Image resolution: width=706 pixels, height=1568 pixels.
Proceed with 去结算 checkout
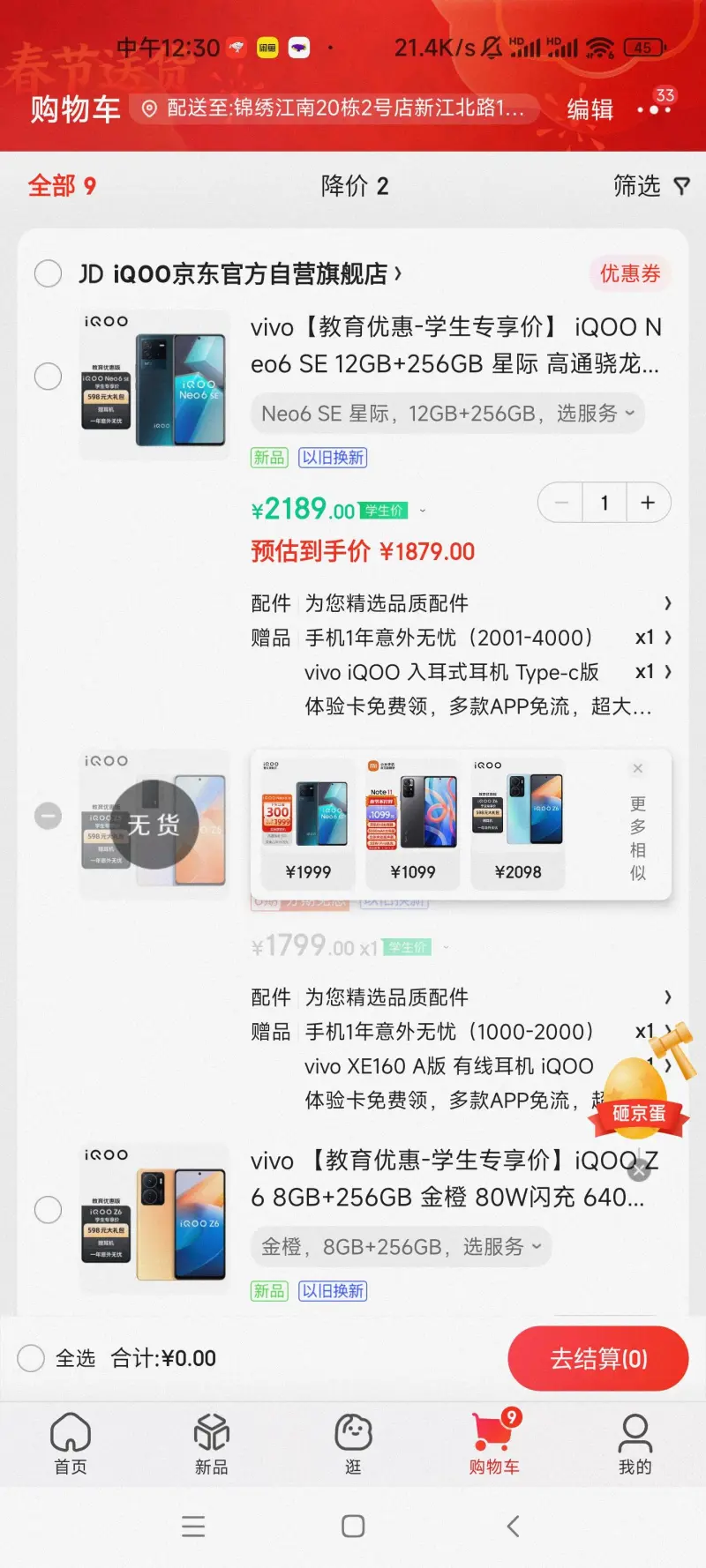597,1358
